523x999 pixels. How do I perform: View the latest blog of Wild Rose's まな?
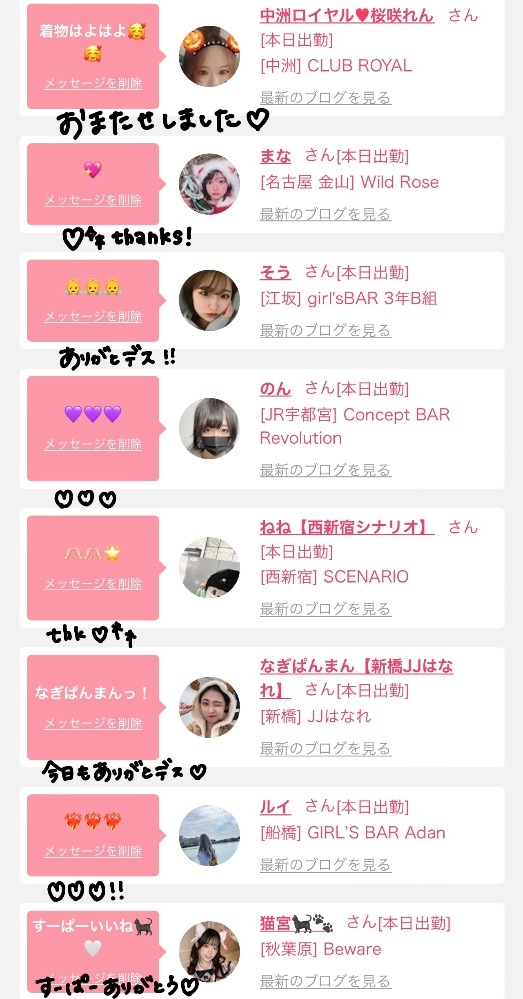pyautogui.click(x=325, y=214)
